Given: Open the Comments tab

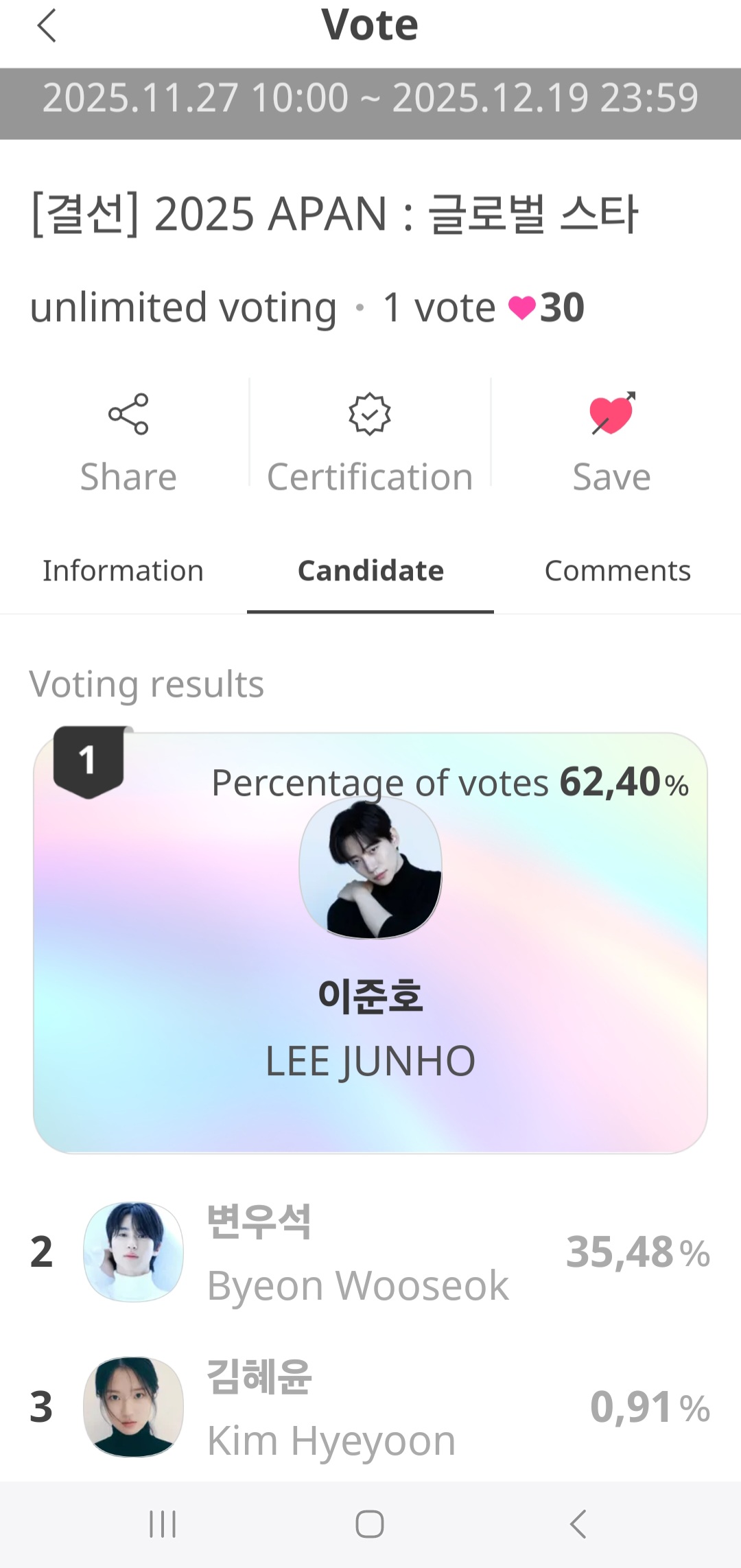Looking at the screenshot, I should (x=617, y=571).
